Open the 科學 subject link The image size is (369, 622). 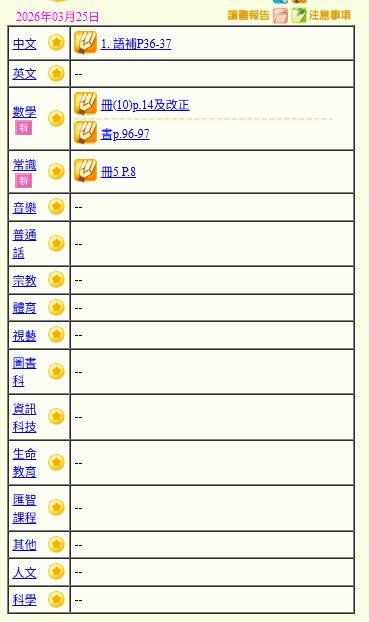tap(24, 600)
